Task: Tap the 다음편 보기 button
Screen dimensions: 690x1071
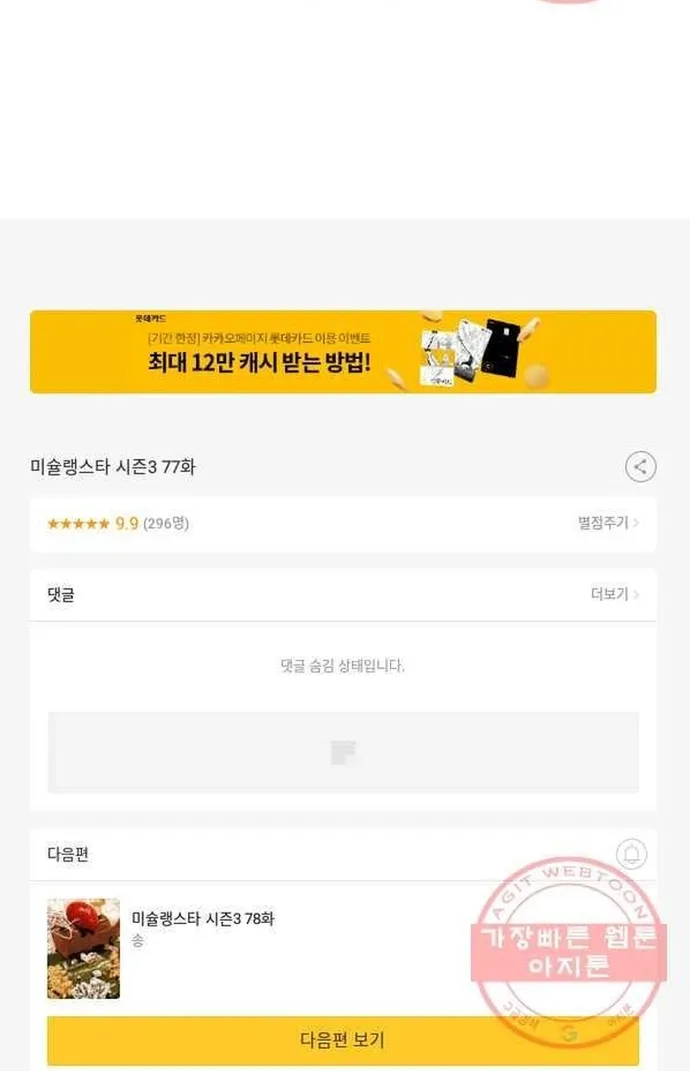Action: pos(343,1039)
